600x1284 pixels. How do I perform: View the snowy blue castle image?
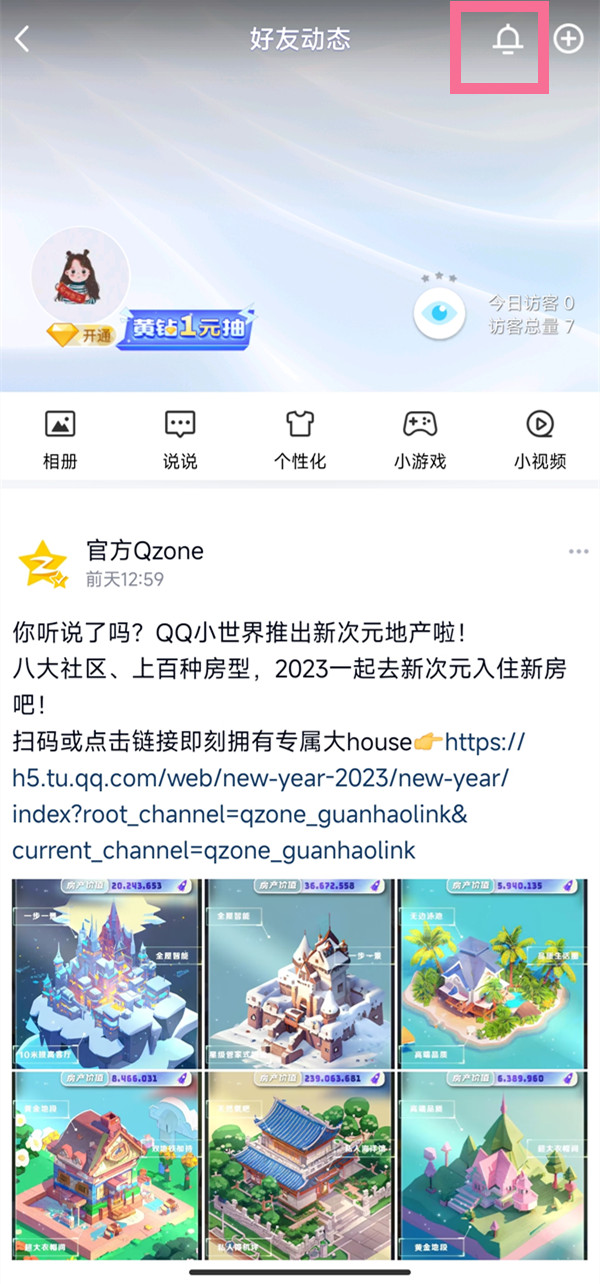[107, 971]
